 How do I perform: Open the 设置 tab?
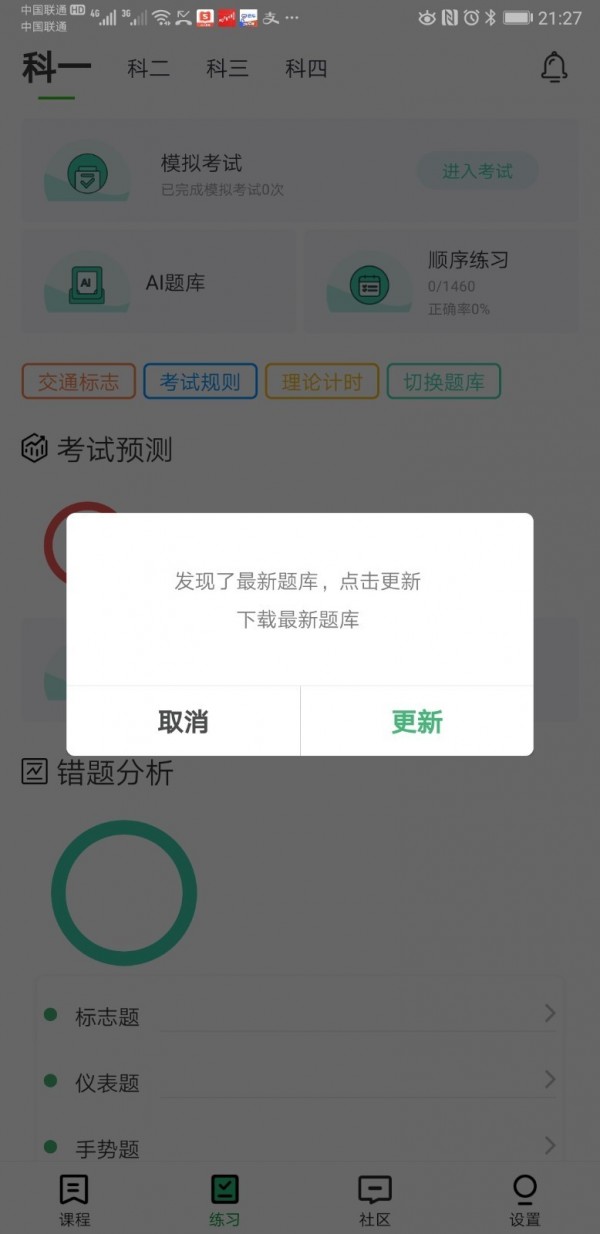coord(524,1199)
